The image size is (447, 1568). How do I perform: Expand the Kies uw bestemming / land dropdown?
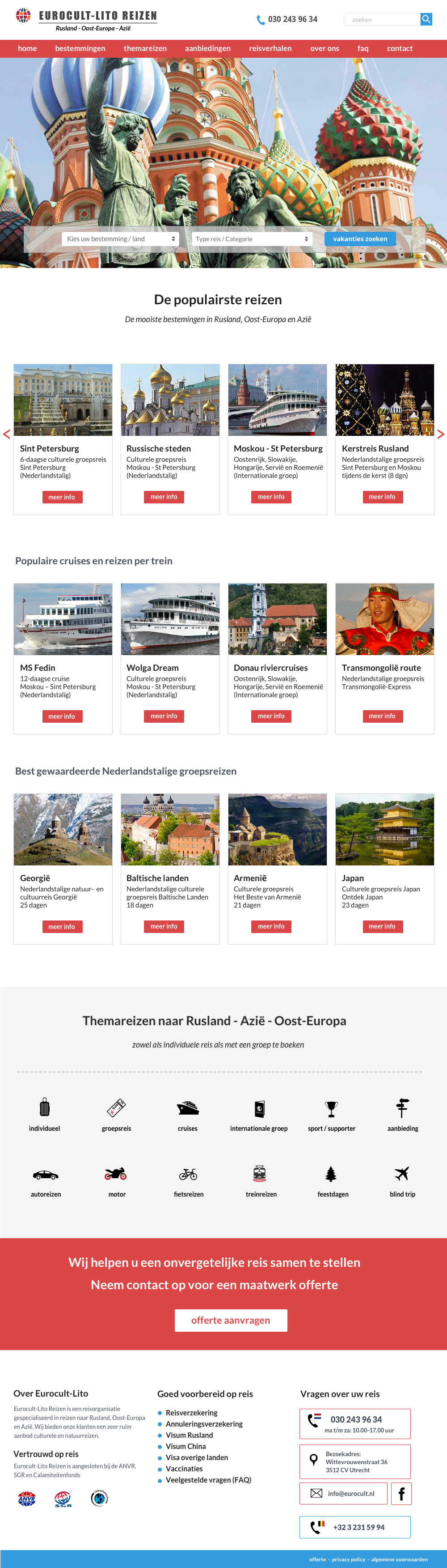click(x=120, y=239)
